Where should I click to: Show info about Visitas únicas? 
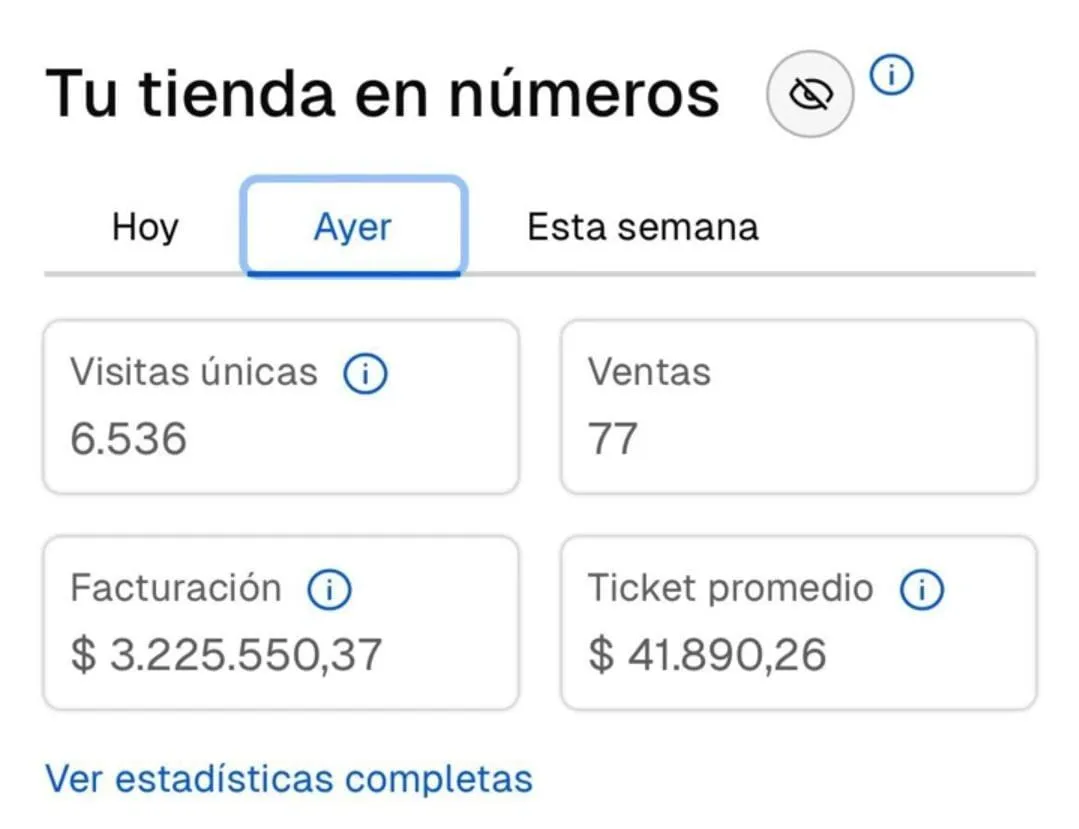(365, 374)
